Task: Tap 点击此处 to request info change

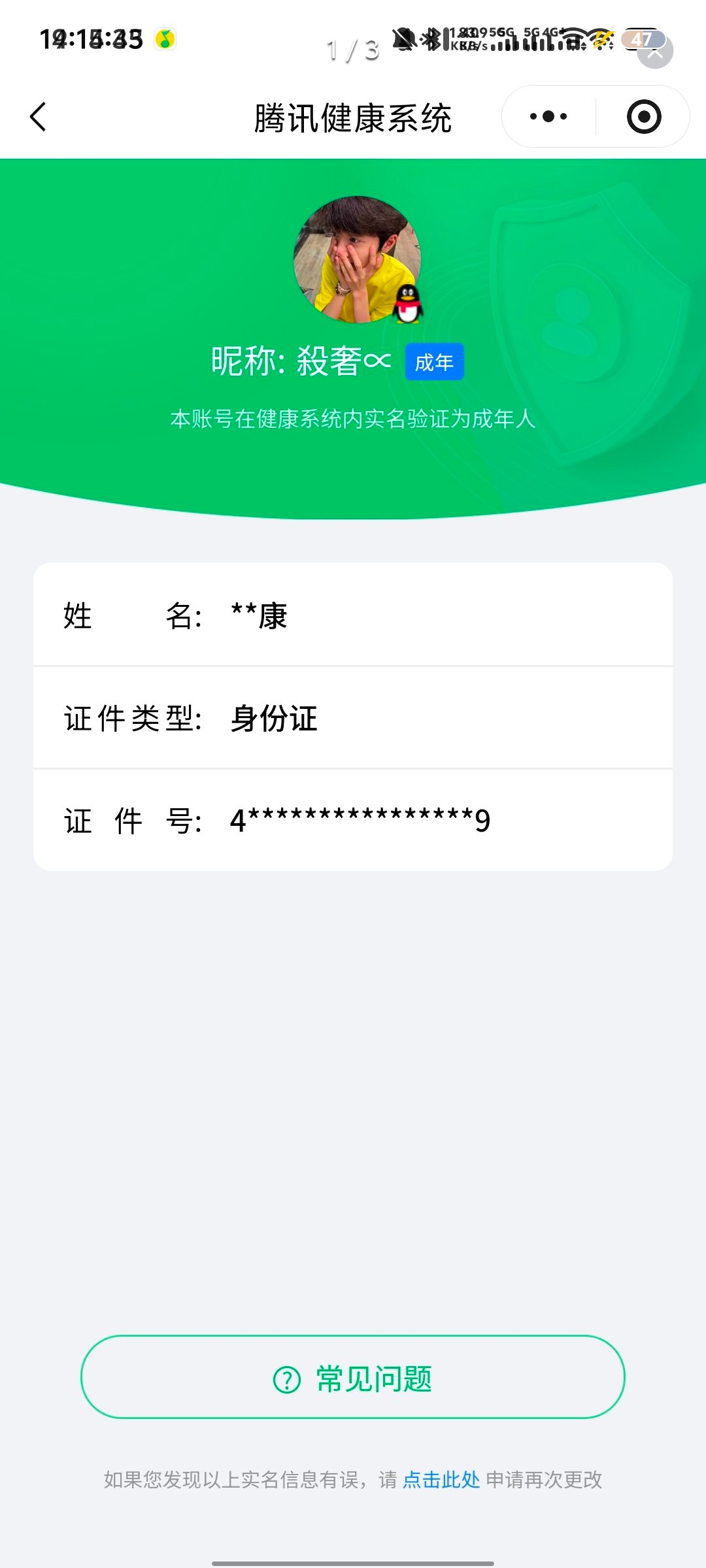Action: click(x=441, y=1480)
